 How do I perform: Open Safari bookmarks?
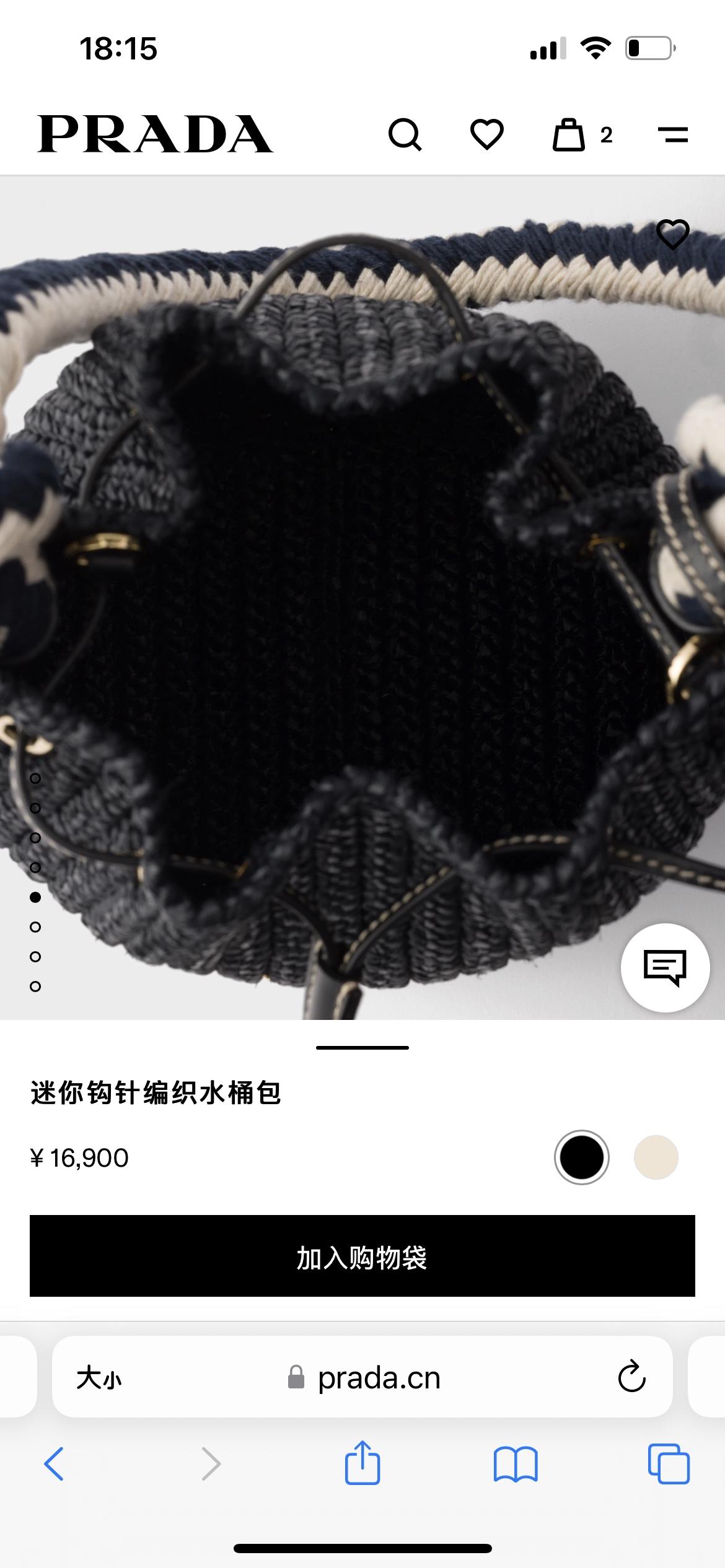tap(516, 1464)
